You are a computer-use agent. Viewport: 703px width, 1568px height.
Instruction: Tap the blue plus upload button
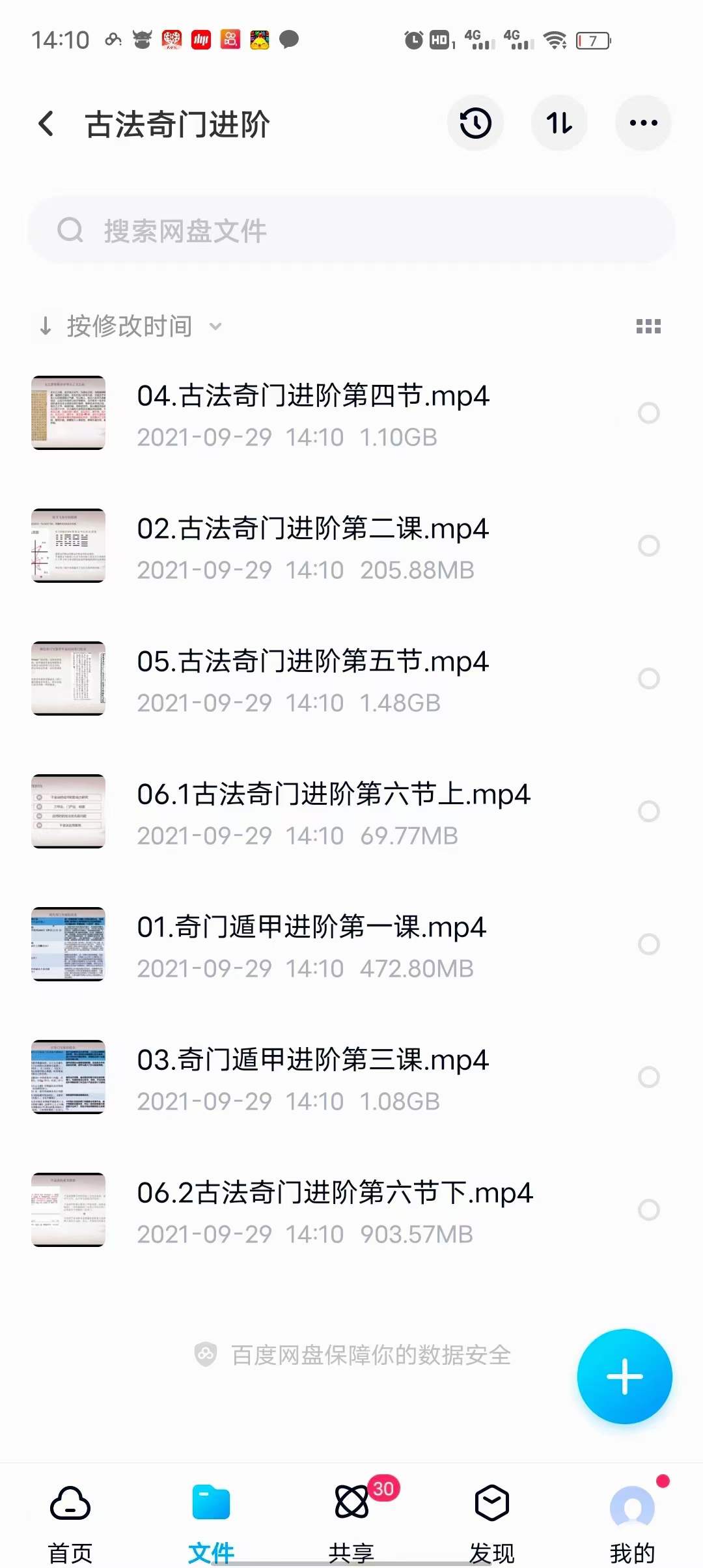(624, 1377)
